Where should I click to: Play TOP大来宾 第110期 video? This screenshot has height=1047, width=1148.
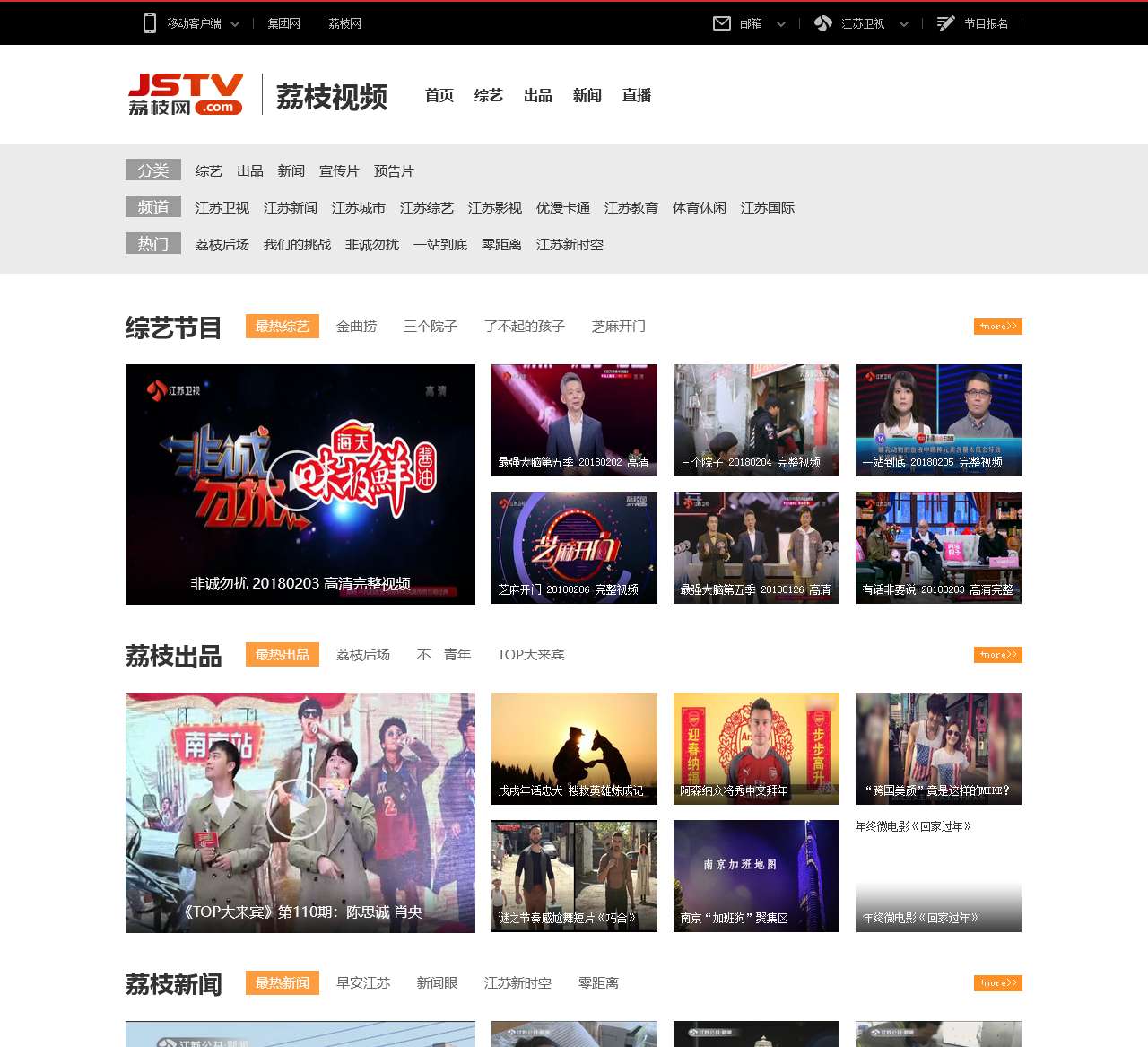(x=300, y=812)
